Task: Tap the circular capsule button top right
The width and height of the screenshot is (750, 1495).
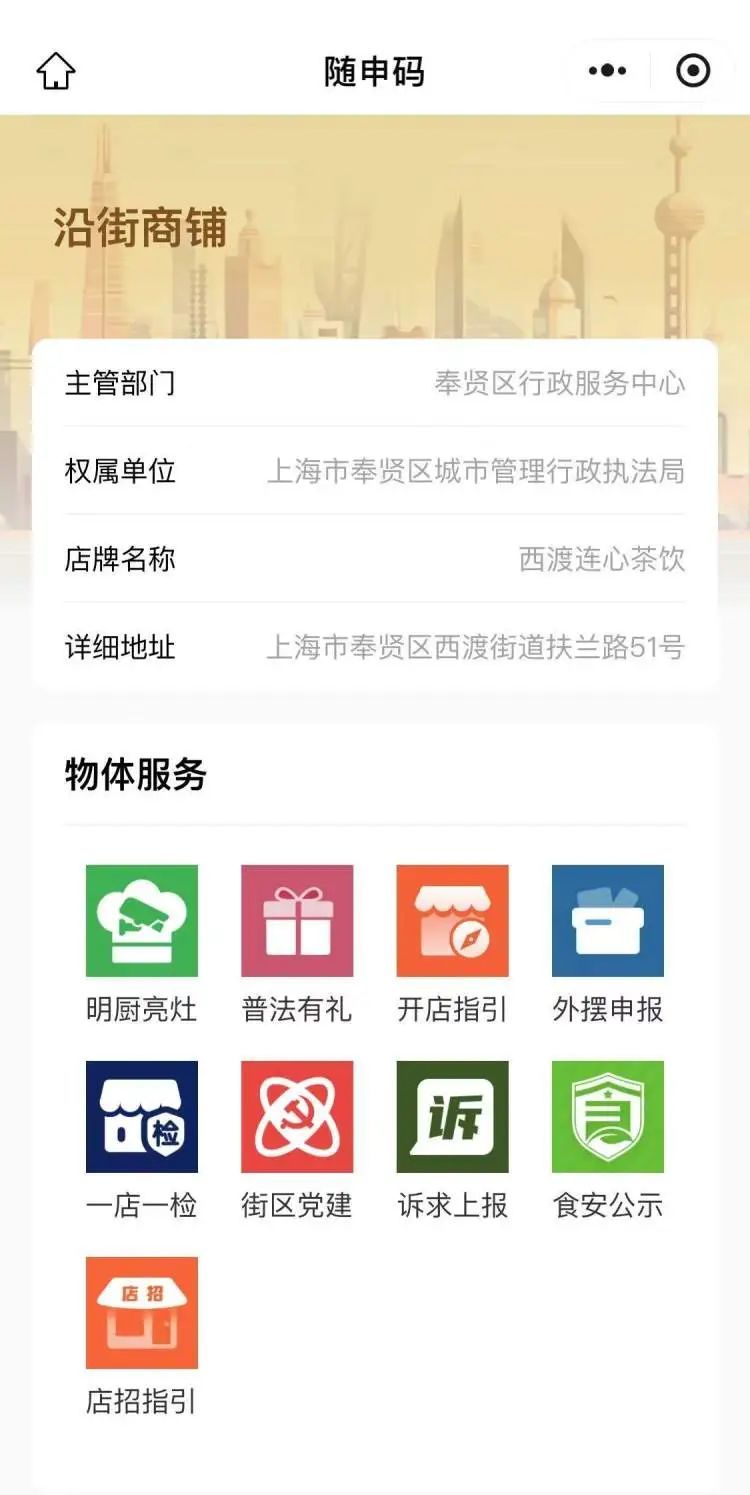Action: [692, 70]
